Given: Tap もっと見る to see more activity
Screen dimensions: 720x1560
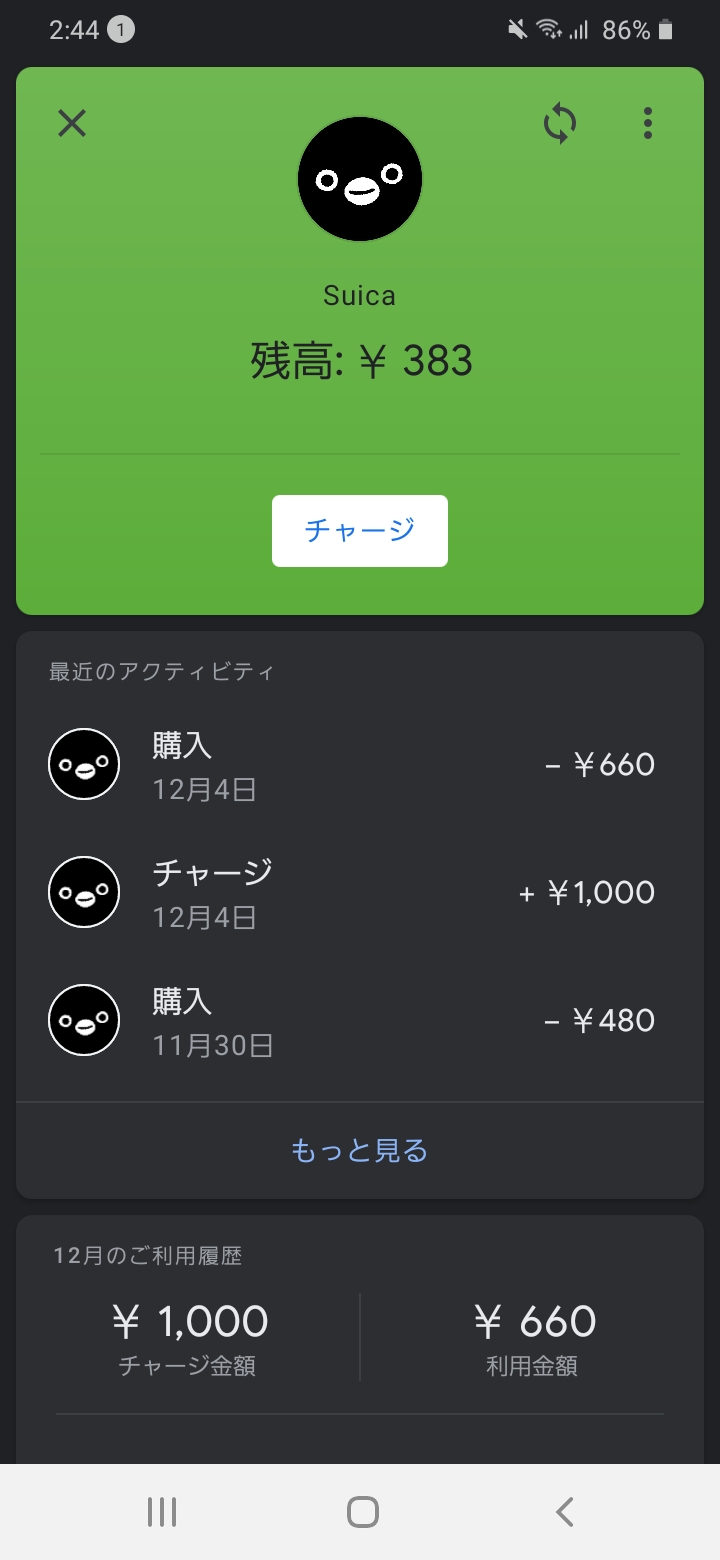Looking at the screenshot, I should point(360,1151).
